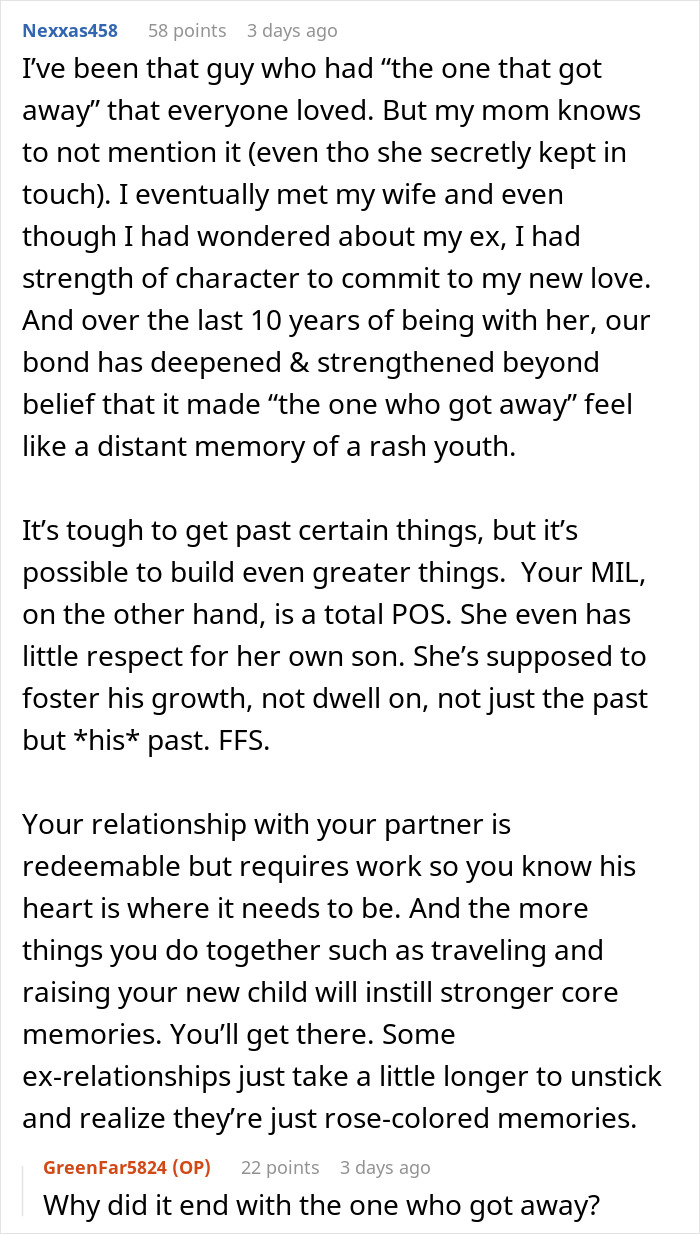Open Nexxas458's user profile

click(70, 30)
